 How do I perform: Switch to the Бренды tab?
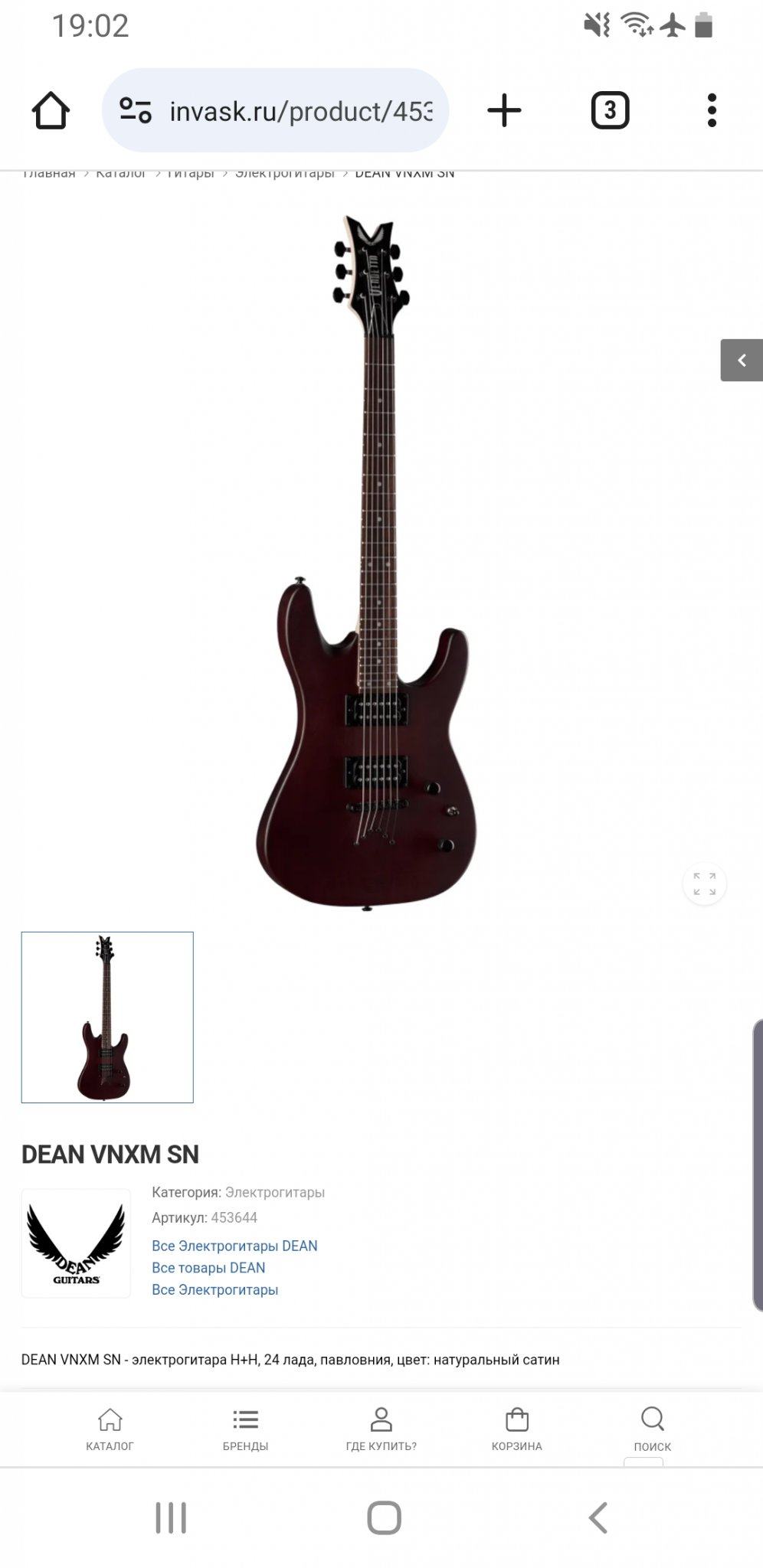245,1429
